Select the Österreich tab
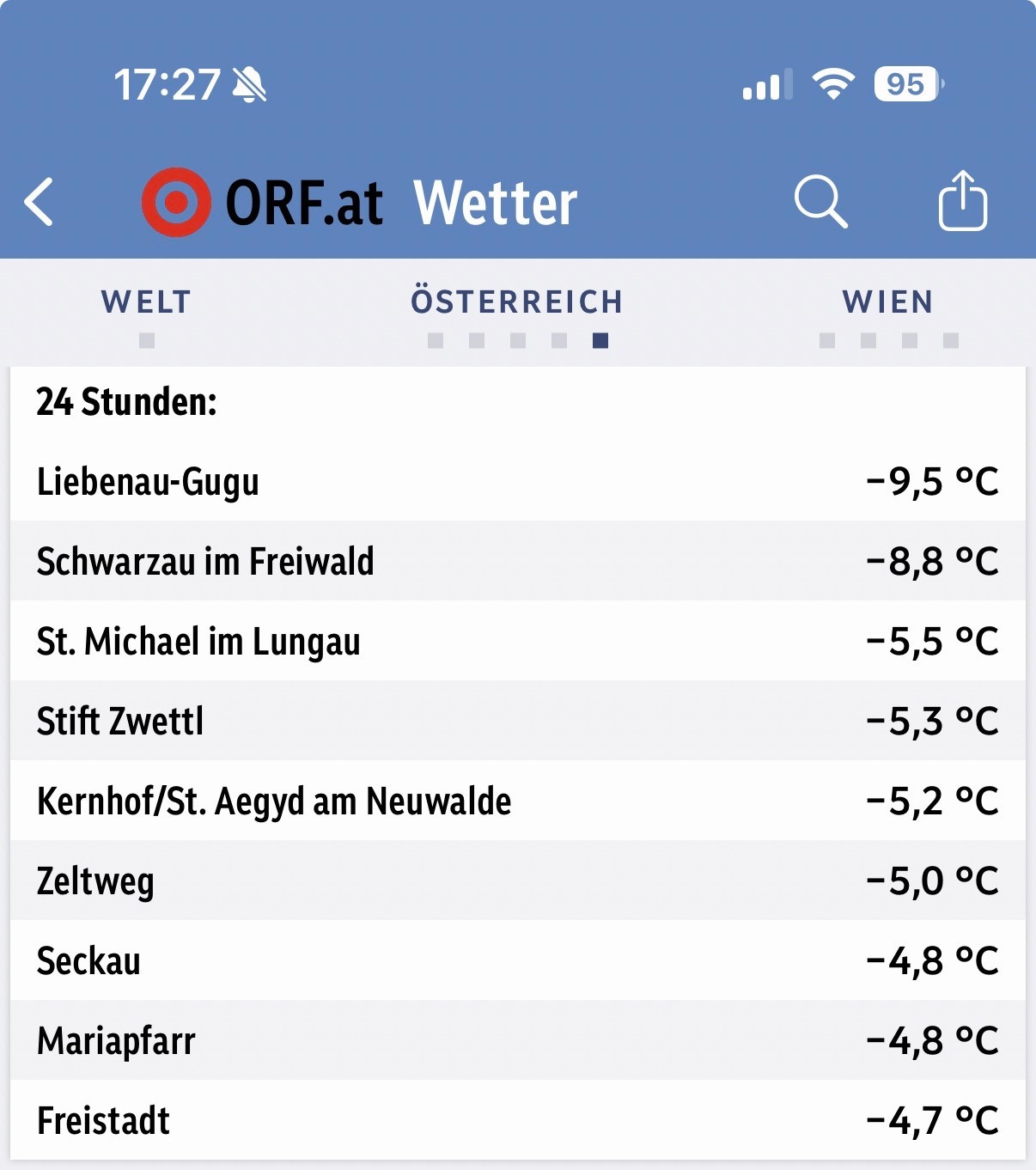 (517, 302)
